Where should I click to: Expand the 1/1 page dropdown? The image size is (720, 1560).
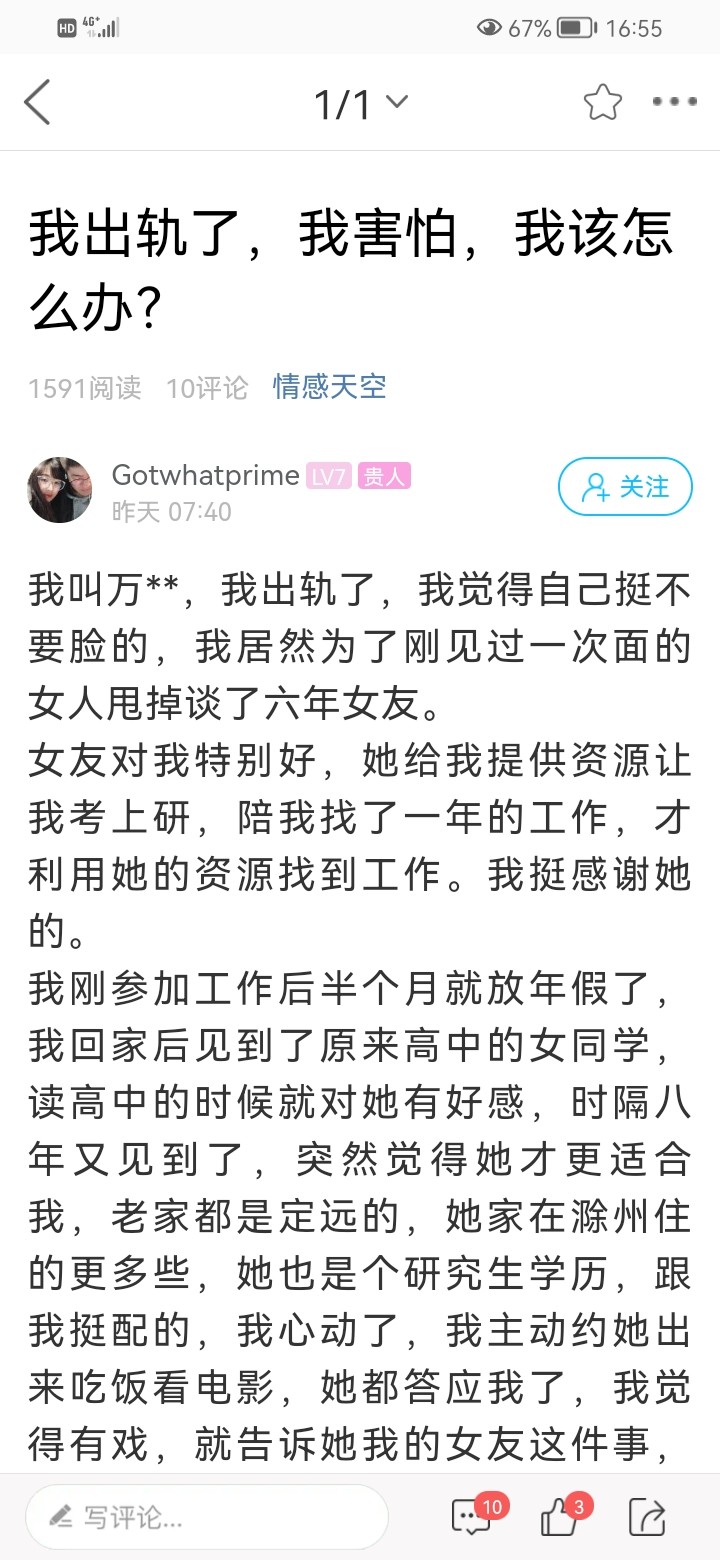(x=361, y=103)
